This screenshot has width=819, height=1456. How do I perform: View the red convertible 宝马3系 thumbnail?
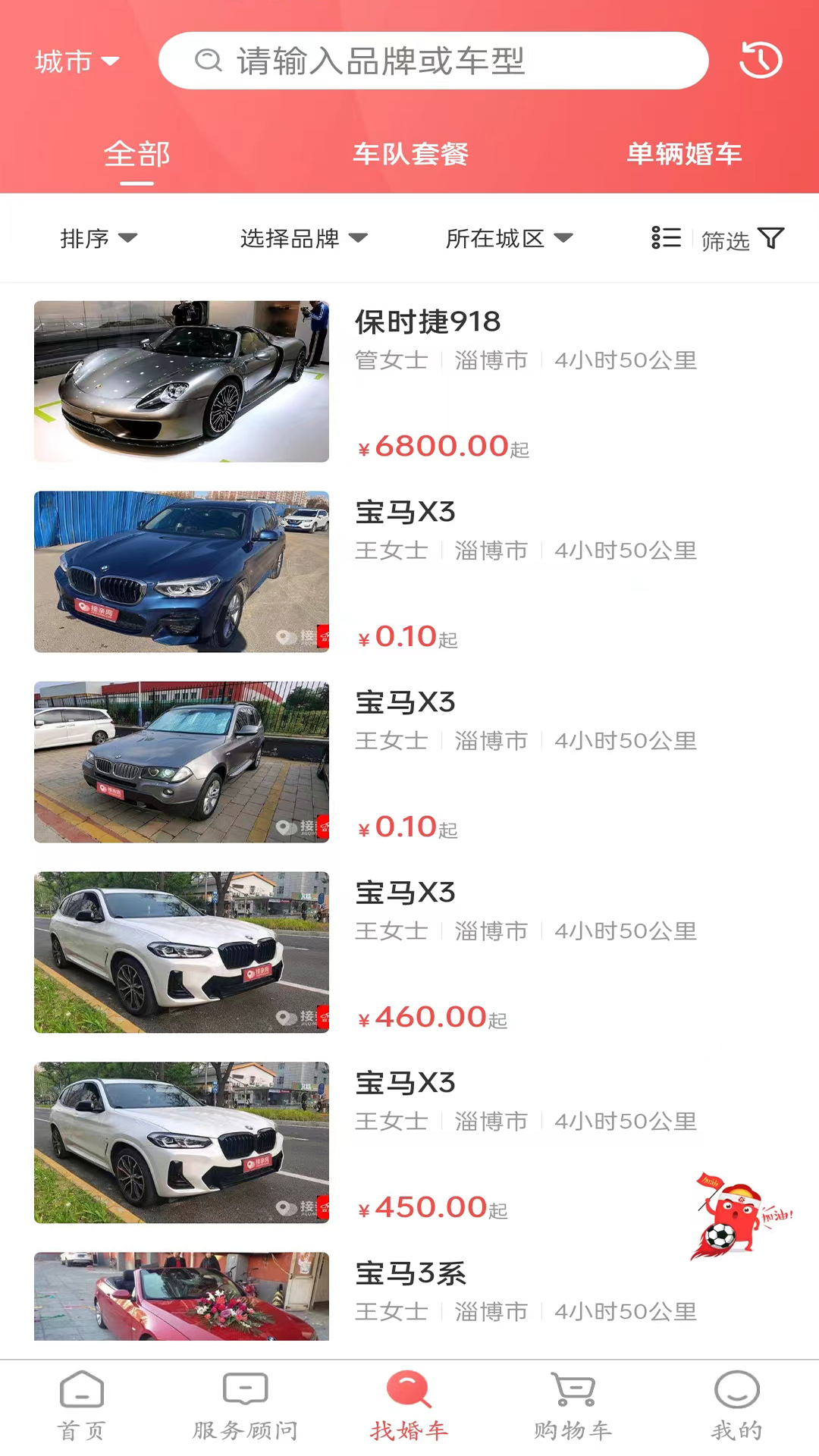pos(181,1297)
